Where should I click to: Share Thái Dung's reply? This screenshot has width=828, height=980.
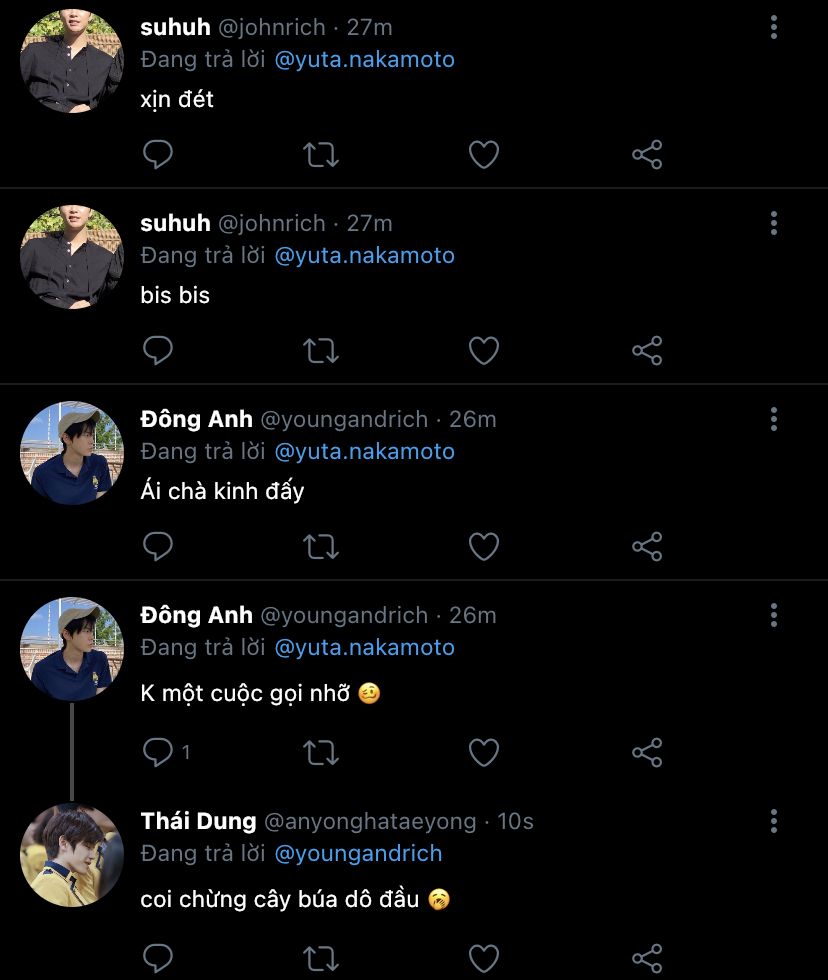coord(647,957)
